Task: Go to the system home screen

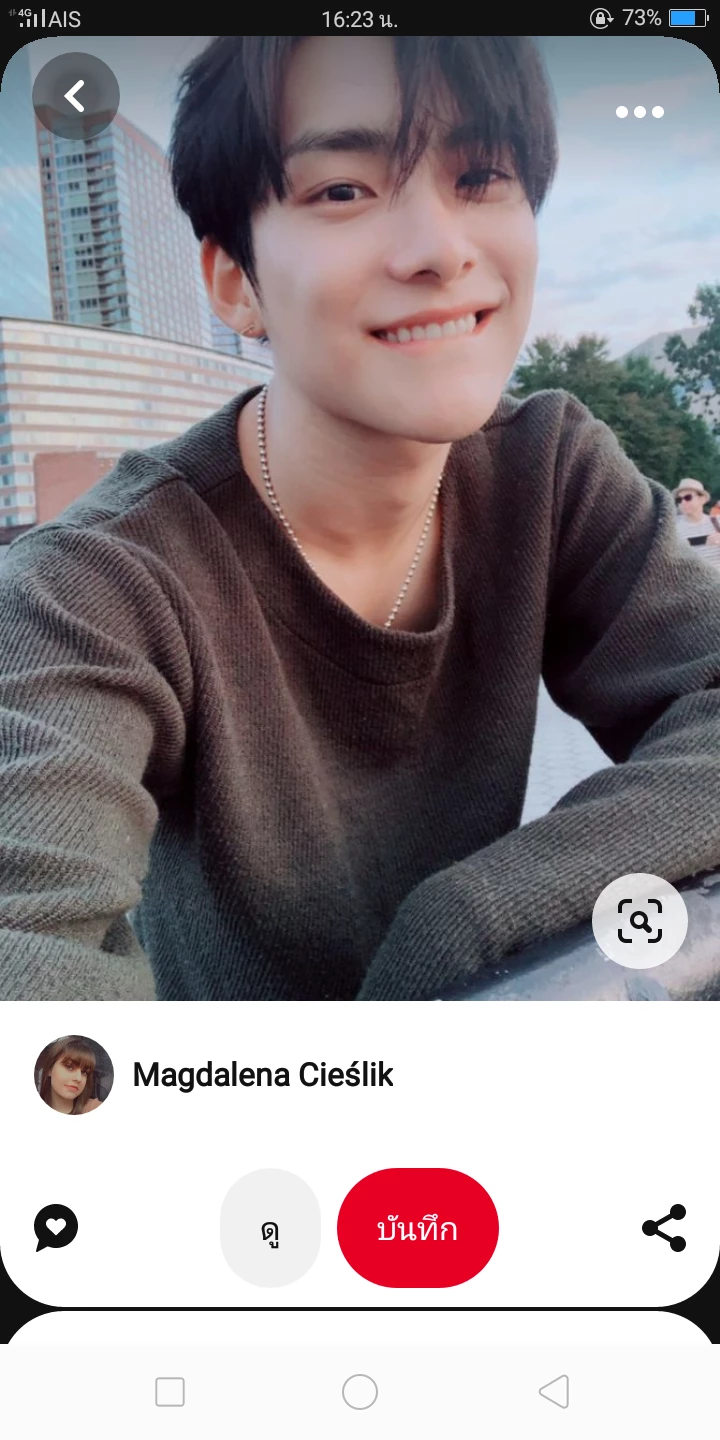Action: tap(360, 1392)
